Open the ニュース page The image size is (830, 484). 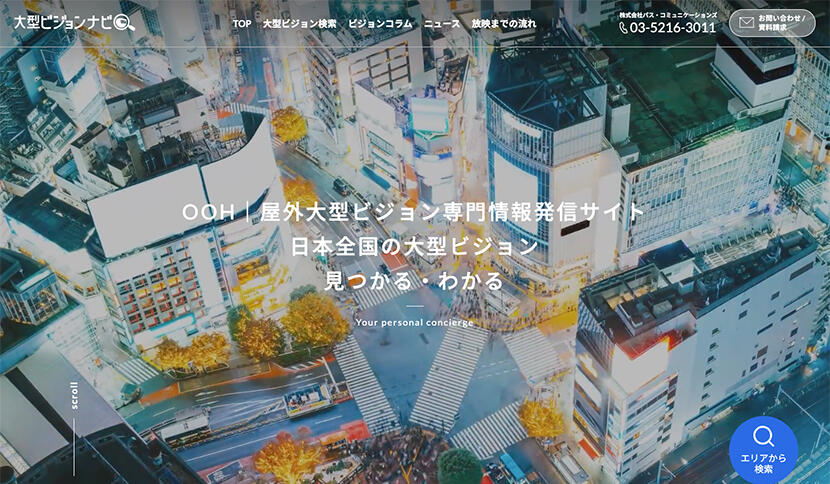coord(442,23)
